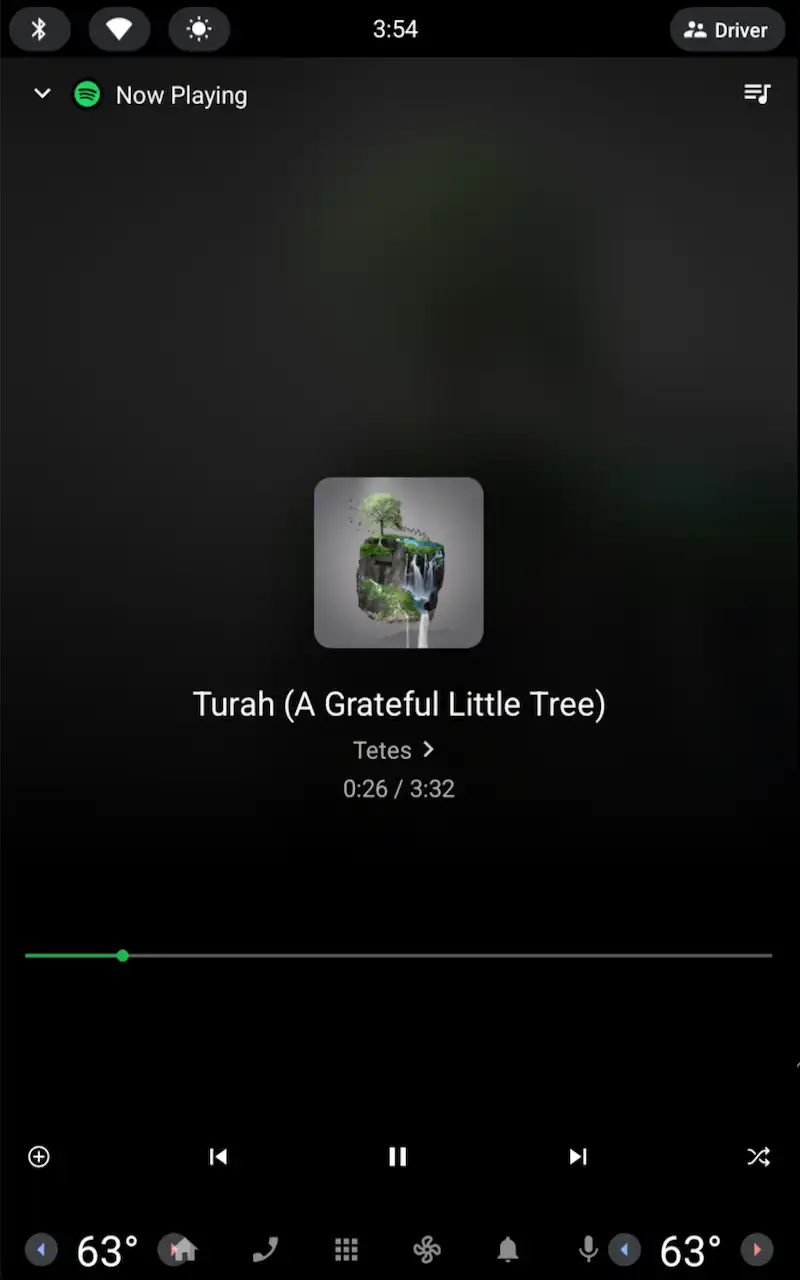Open artist Tetes
Image resolution: width=800 pixels, height=1280 pixels.
[395, 750]
